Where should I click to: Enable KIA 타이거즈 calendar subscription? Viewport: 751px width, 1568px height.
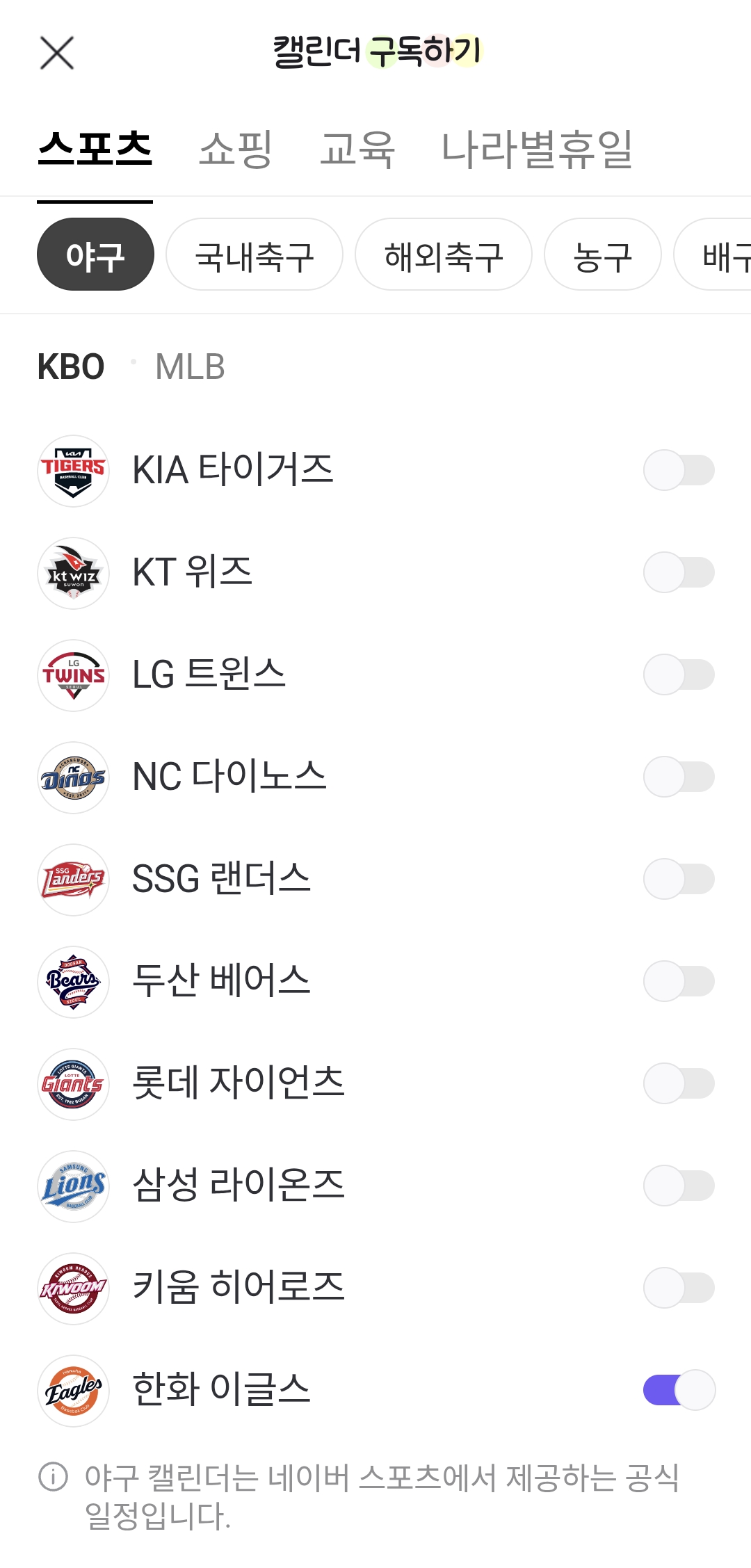tap(679, 471)
